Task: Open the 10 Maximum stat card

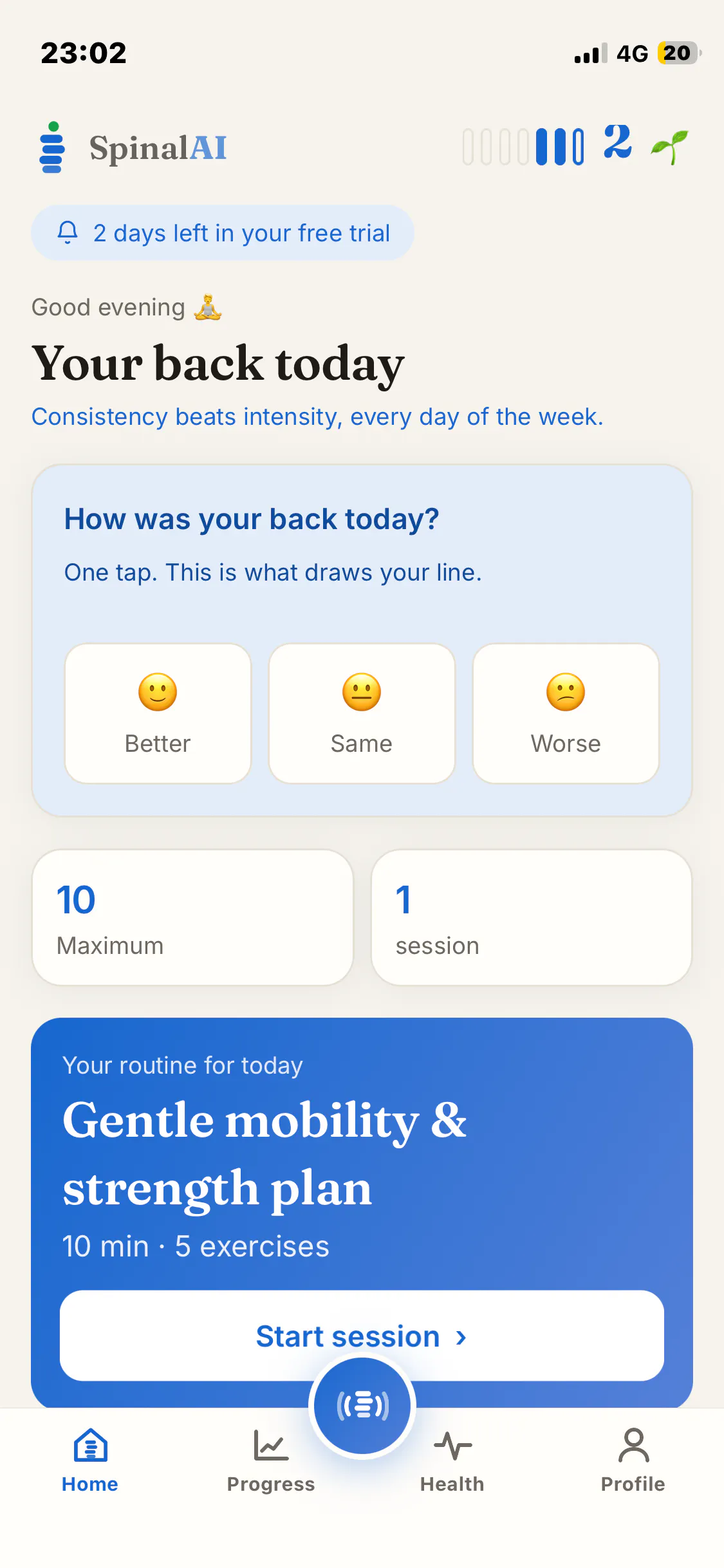Action: 192,917
